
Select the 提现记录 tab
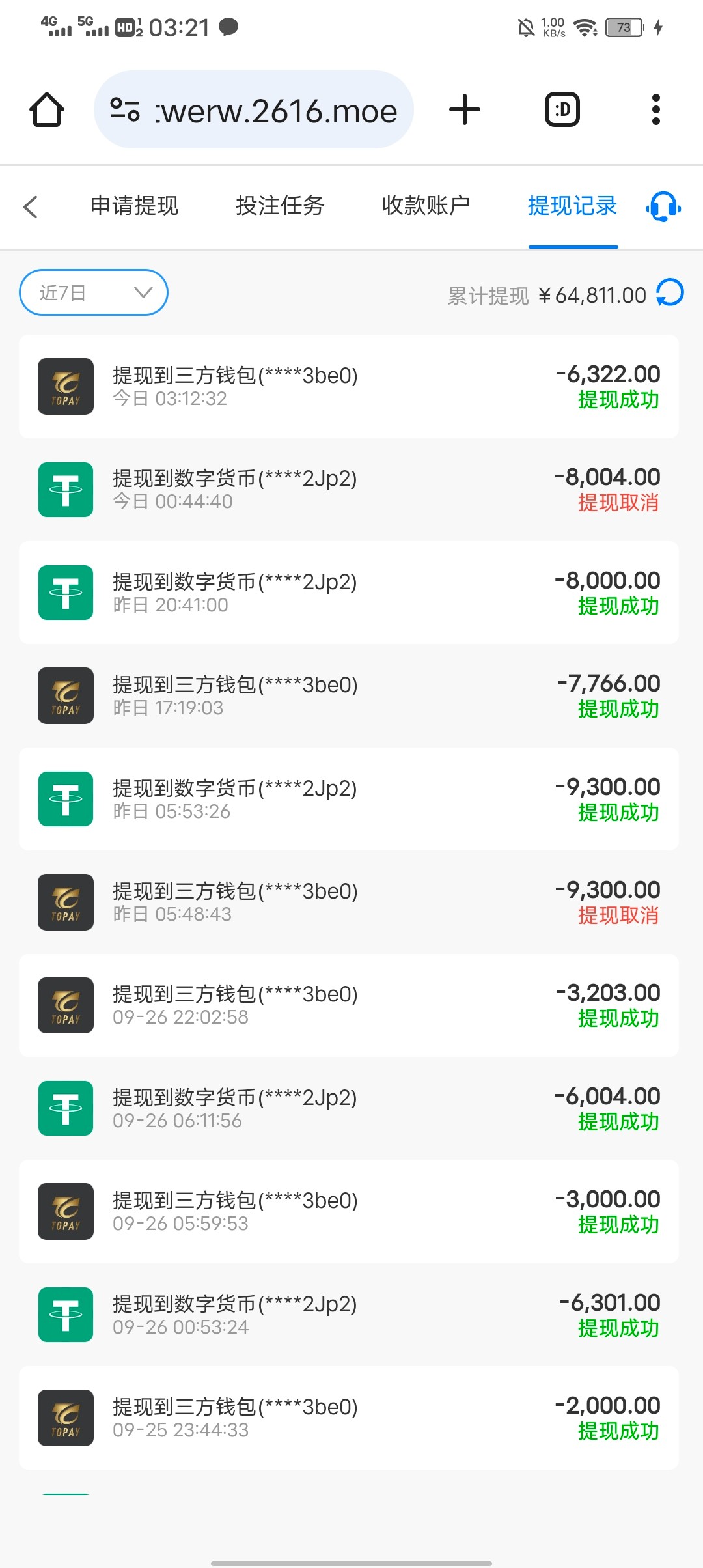pyautogui.click(x=572, y=206)
